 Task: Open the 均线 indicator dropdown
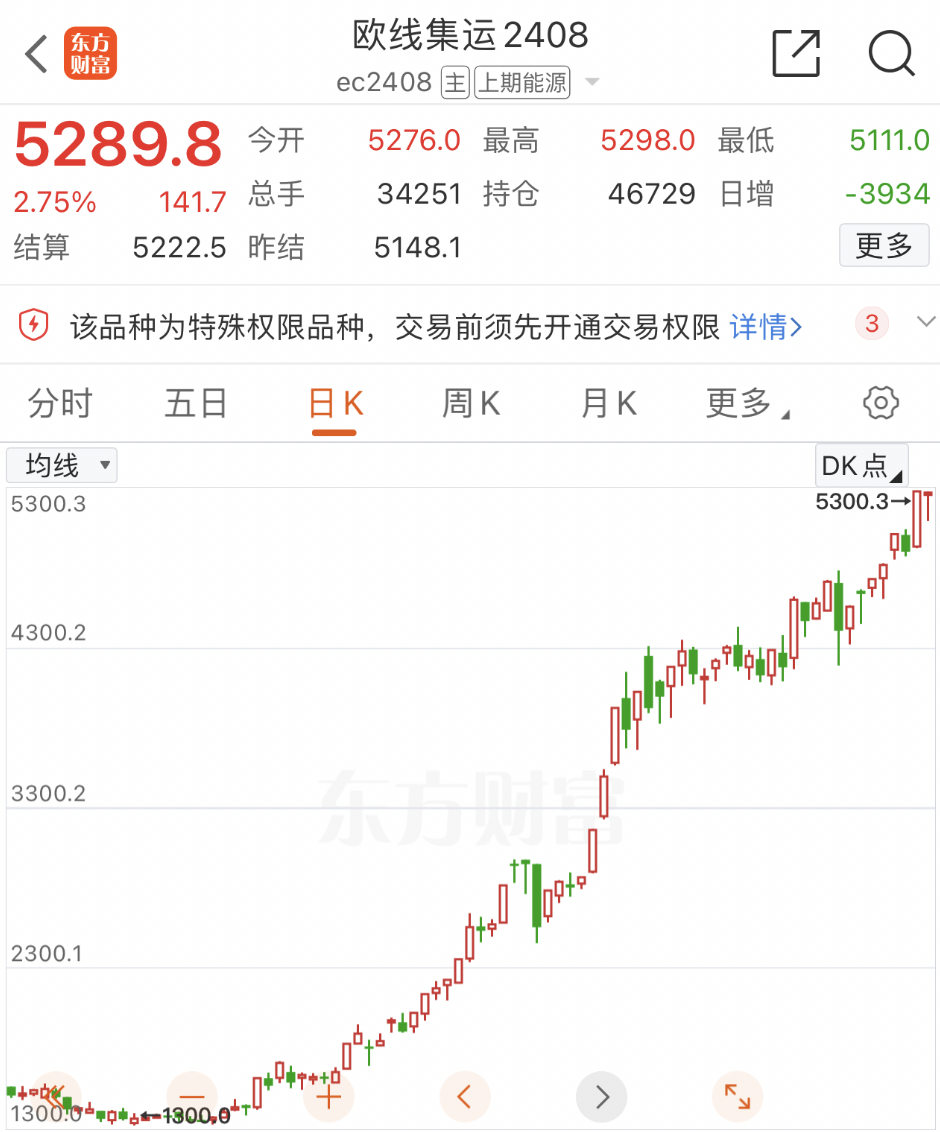(62, 465)
